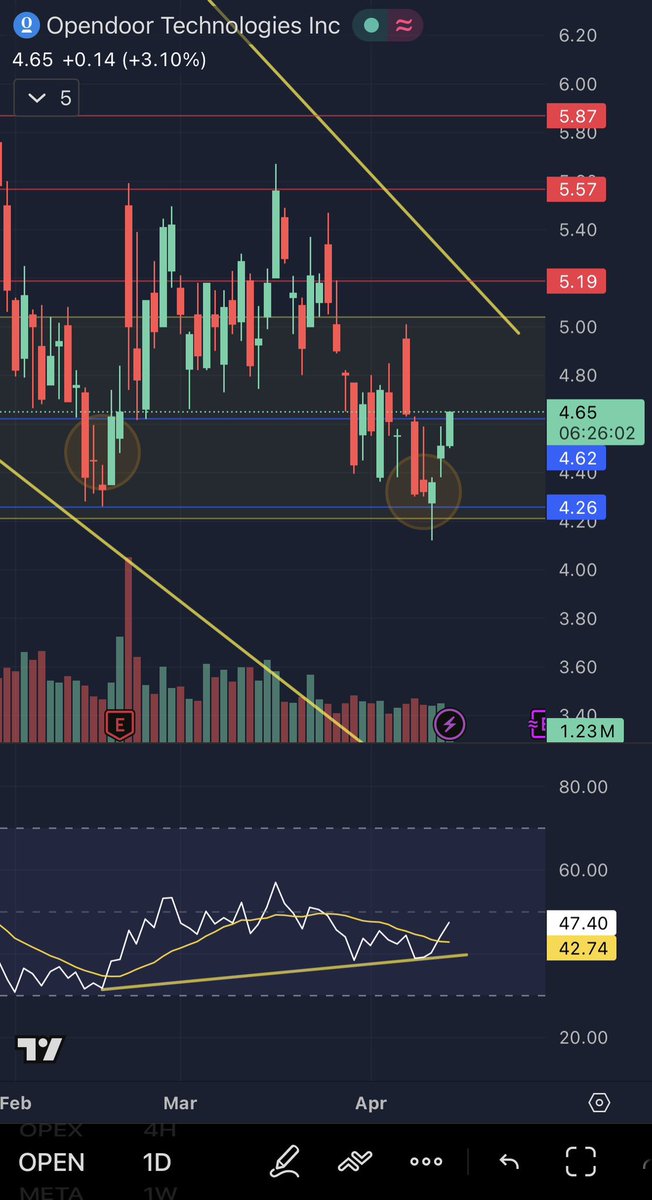Tap the earnings E marker
This screenshot has height=1200, width=652.
point(120,725)
